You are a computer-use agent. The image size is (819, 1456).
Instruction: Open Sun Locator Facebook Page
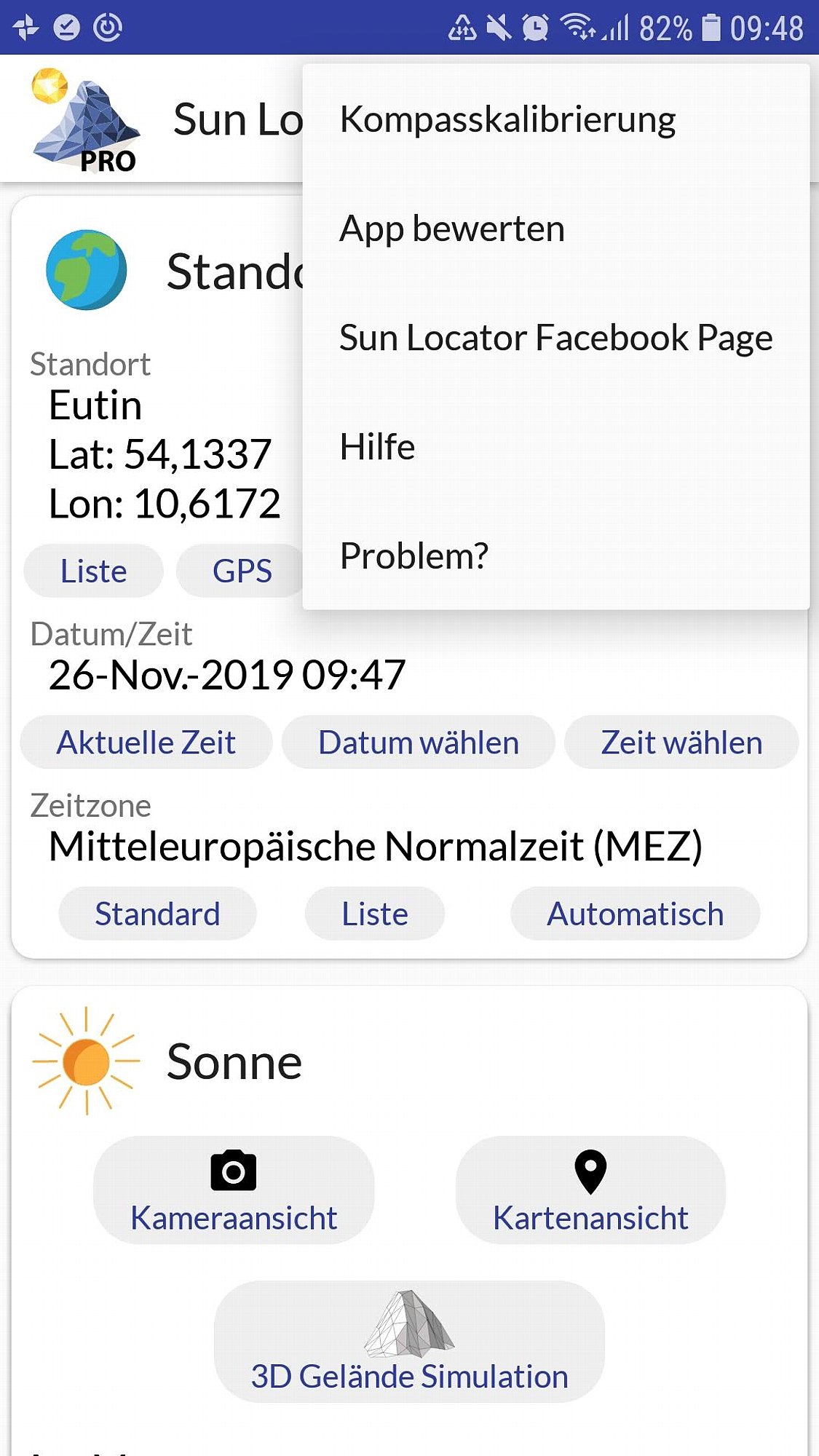[x=556, y=338]
